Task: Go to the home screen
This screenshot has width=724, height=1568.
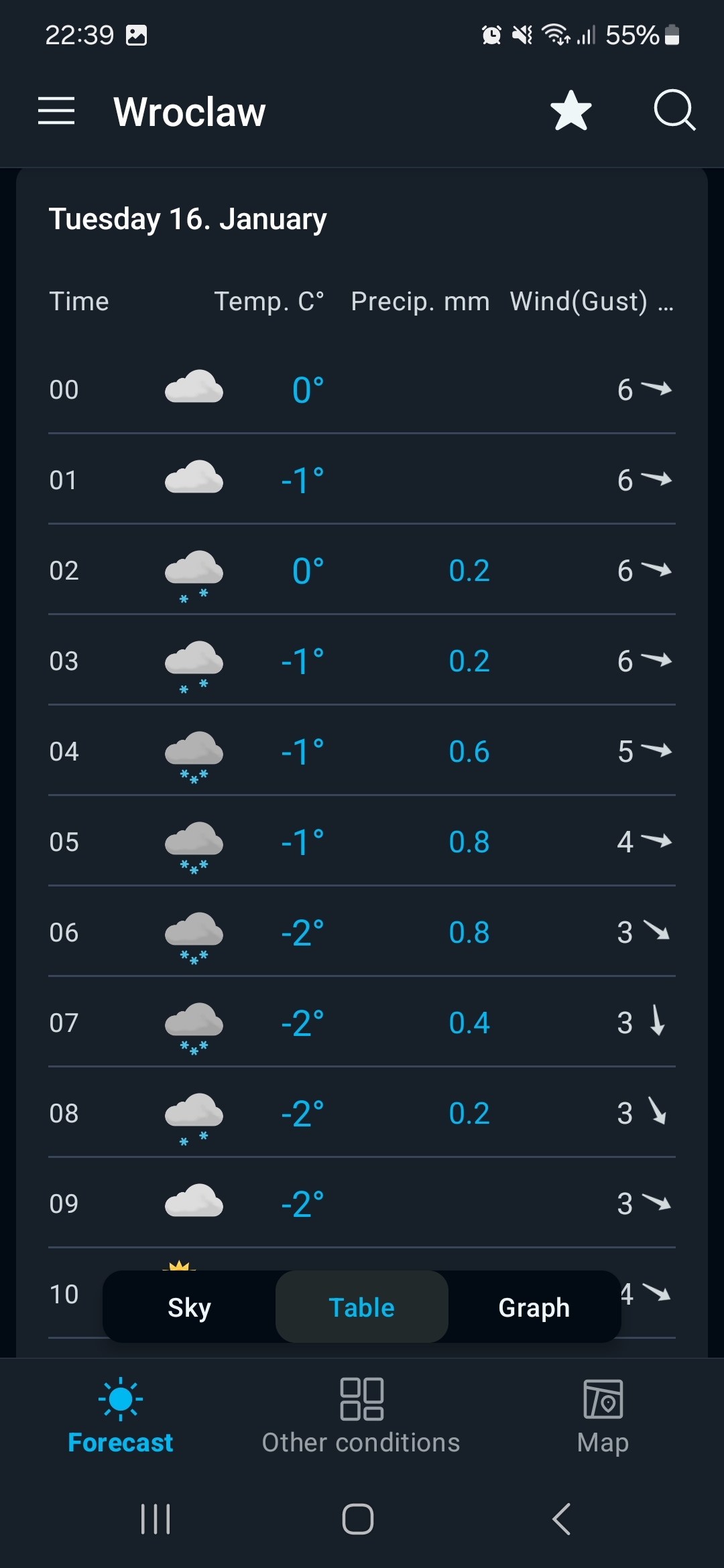Action: coord(358,1519)
